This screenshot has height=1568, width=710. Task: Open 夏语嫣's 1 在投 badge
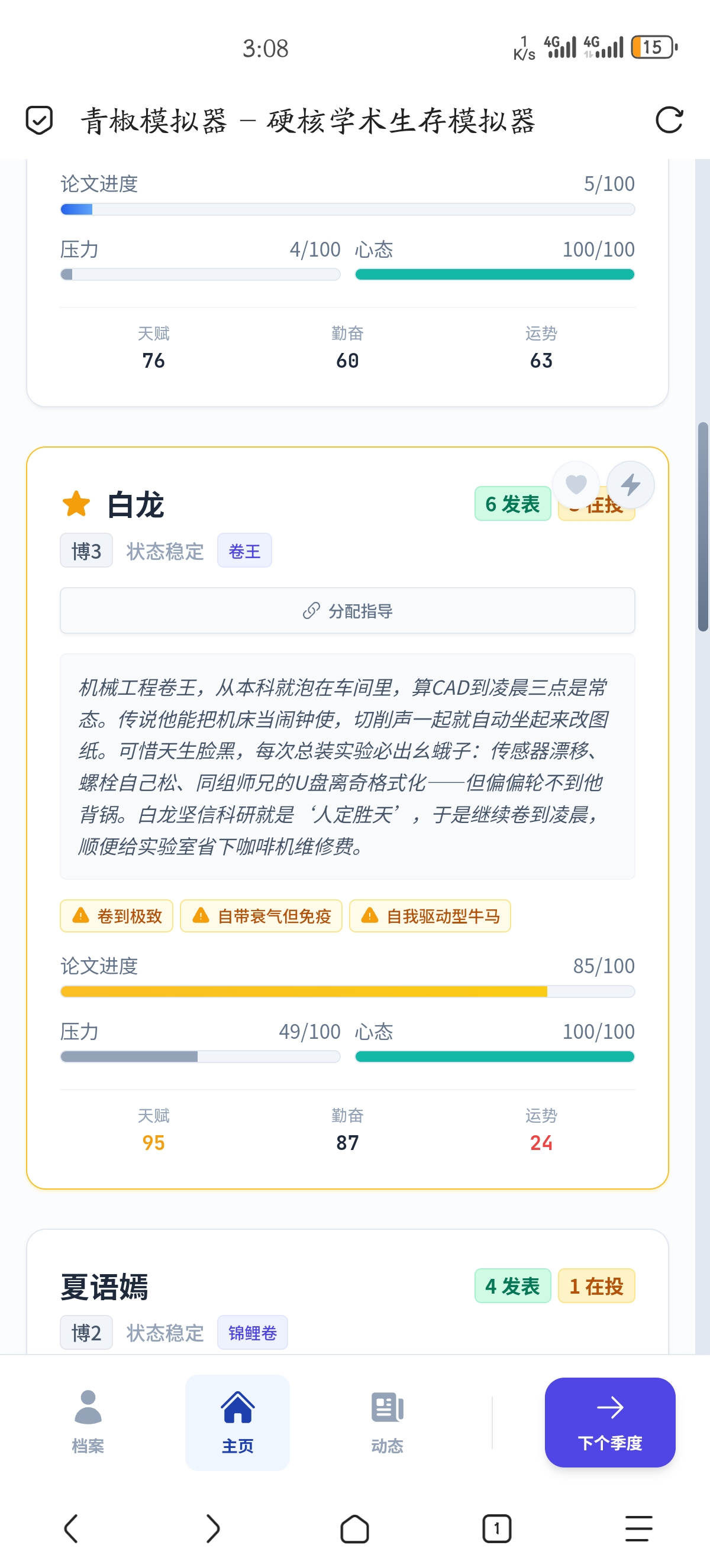pos(596,1286)
